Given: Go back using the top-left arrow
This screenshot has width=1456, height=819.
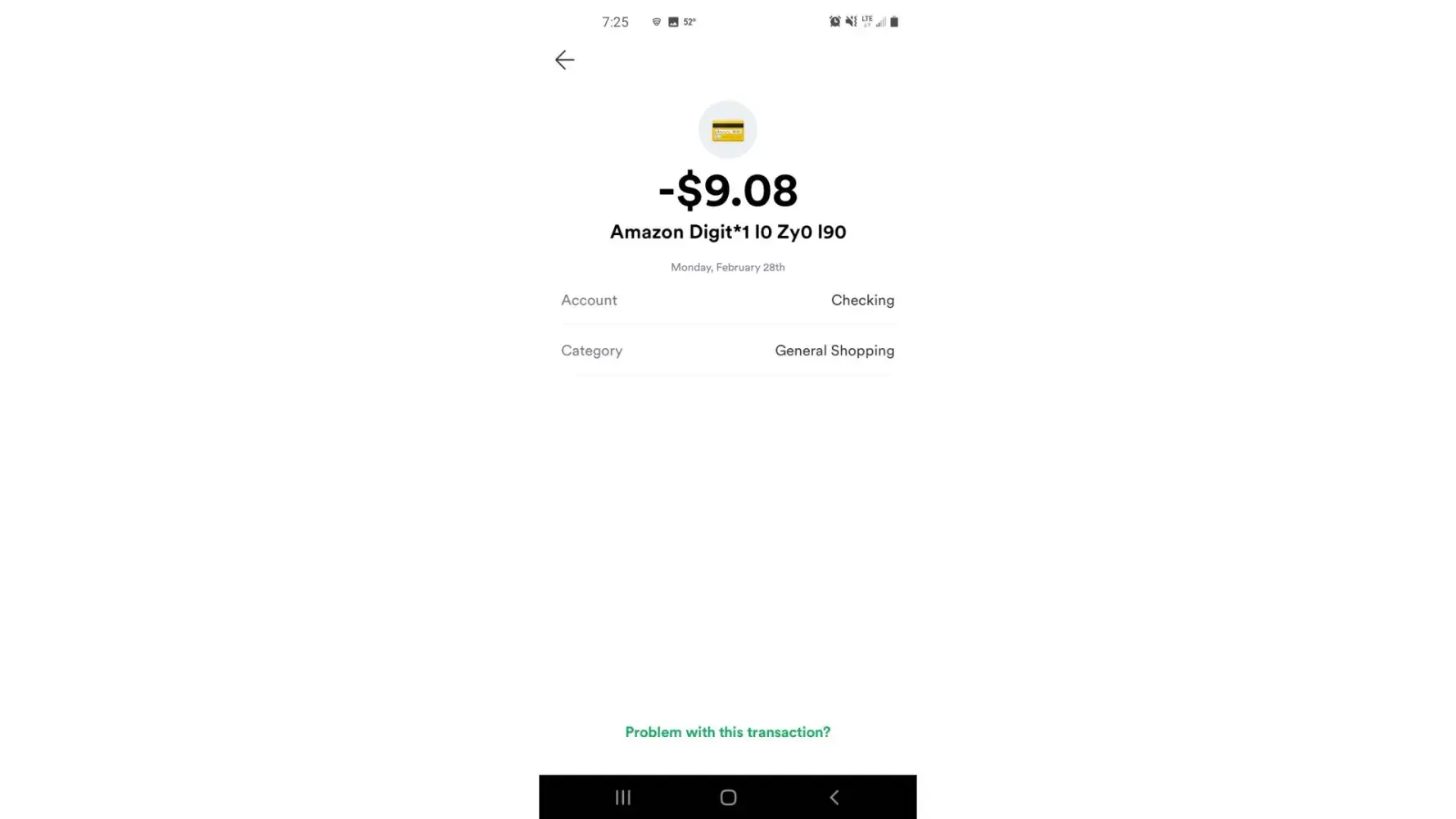Looking at the screenshot, I should tap(564, 60).
